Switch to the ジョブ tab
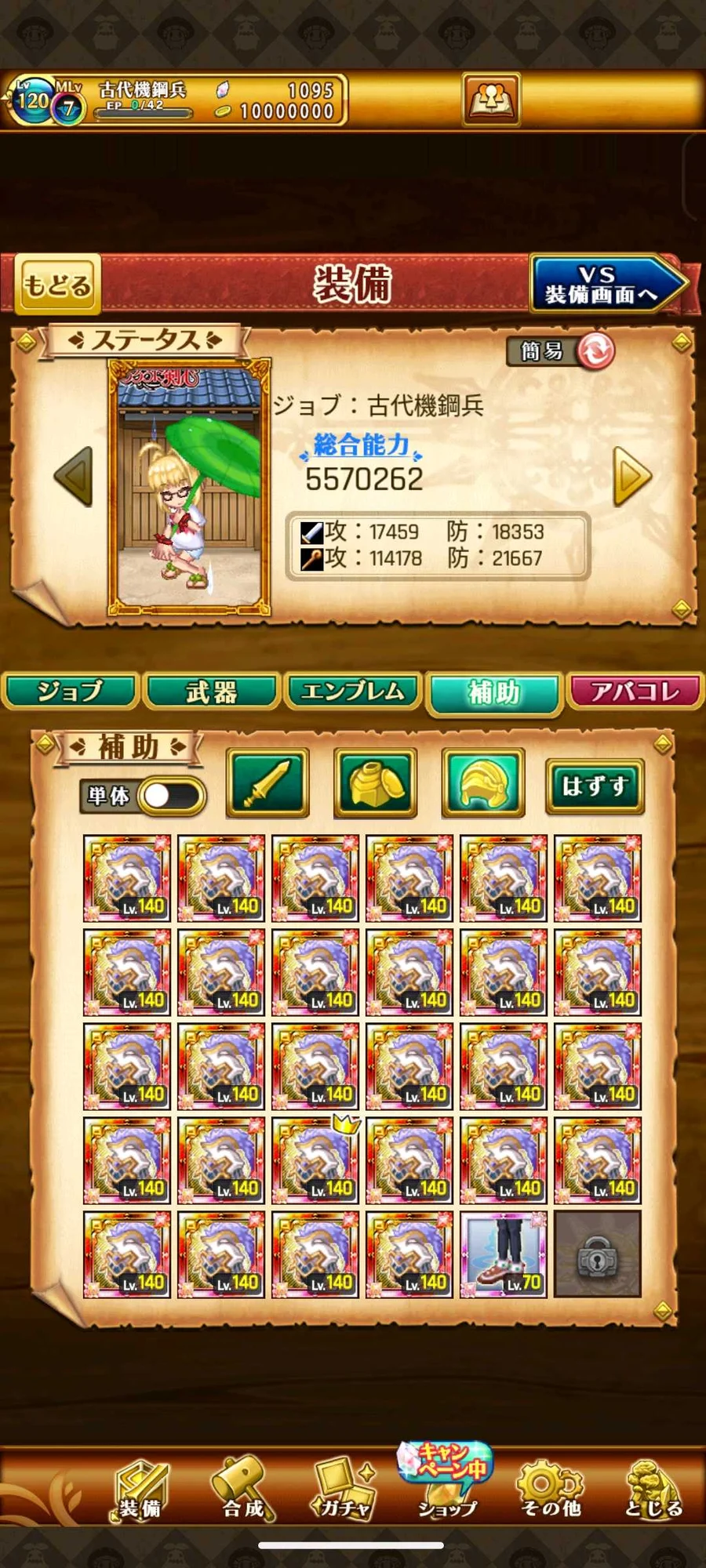This screenshot has height=1568, width=706. coord(70,691)
